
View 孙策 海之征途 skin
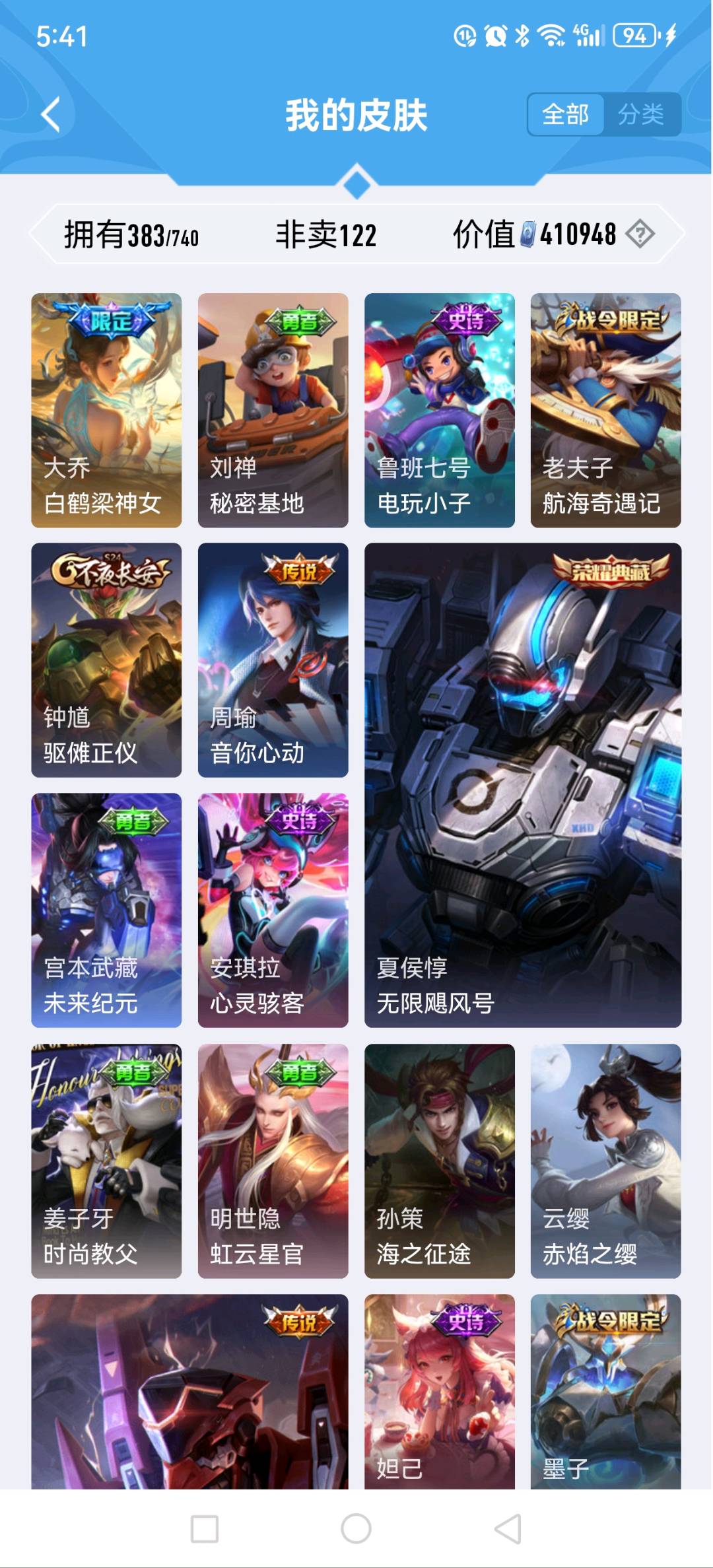pos(439,1161)
